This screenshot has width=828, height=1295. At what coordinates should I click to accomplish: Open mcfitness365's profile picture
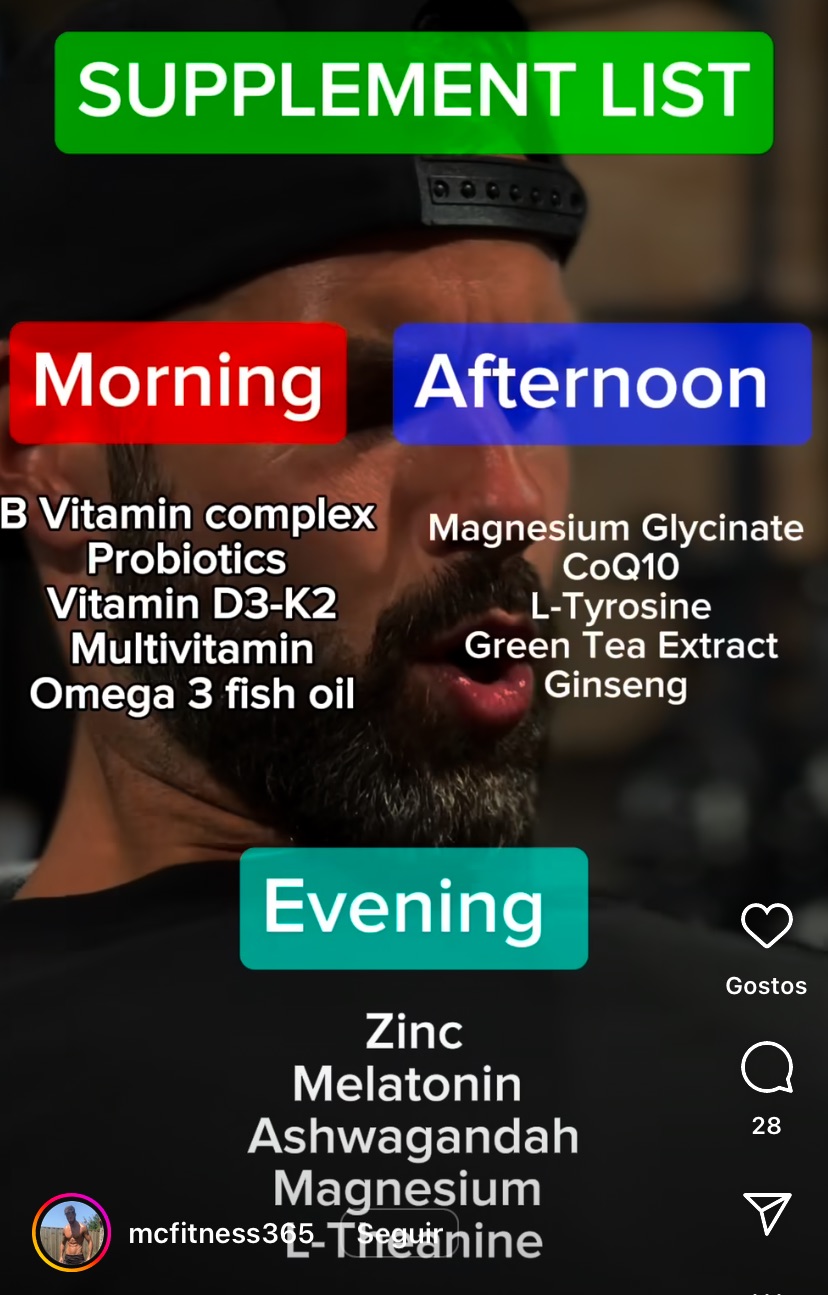[x=71, y=1232]
